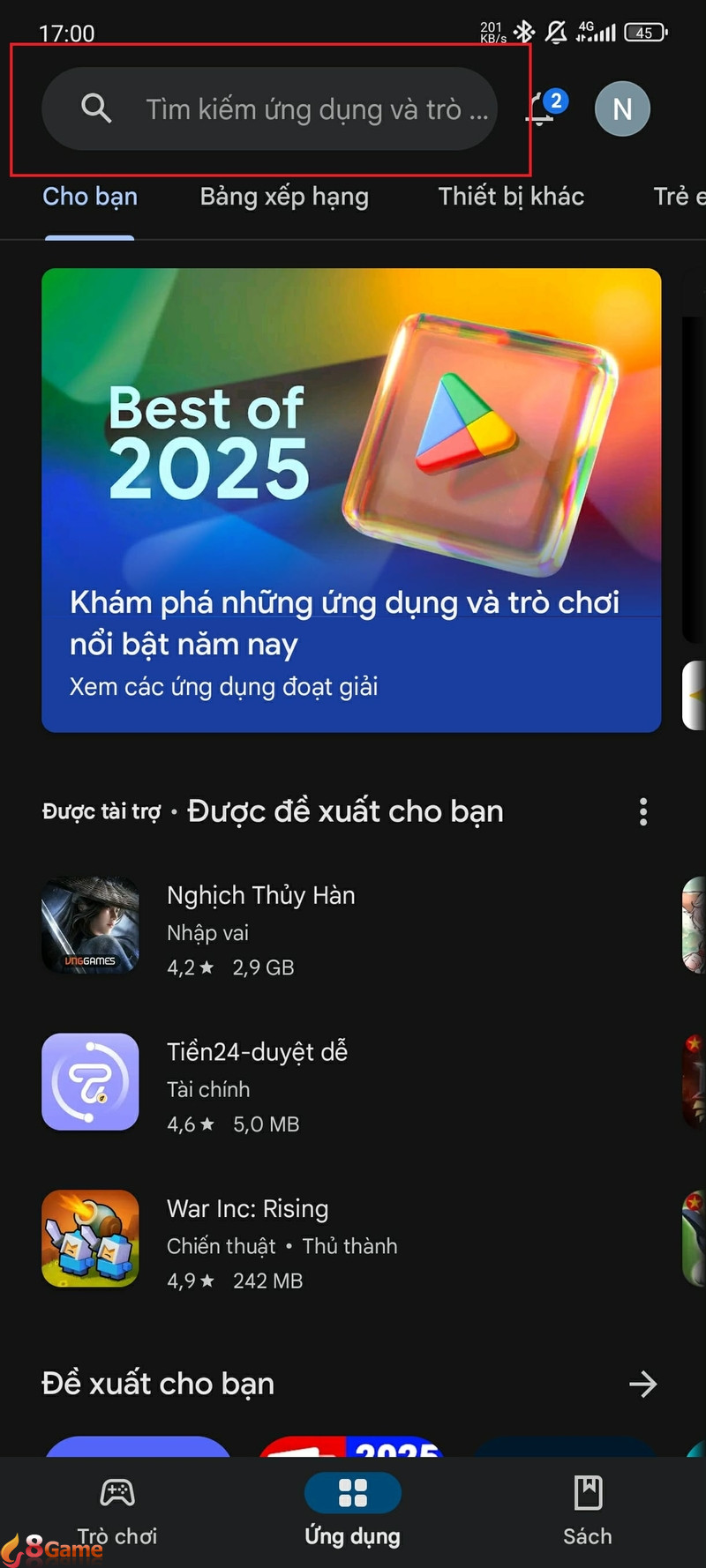Open War Inc: Rising by its title
This screenshot has height=1568, width=706.
click(x=248, y=1208)
